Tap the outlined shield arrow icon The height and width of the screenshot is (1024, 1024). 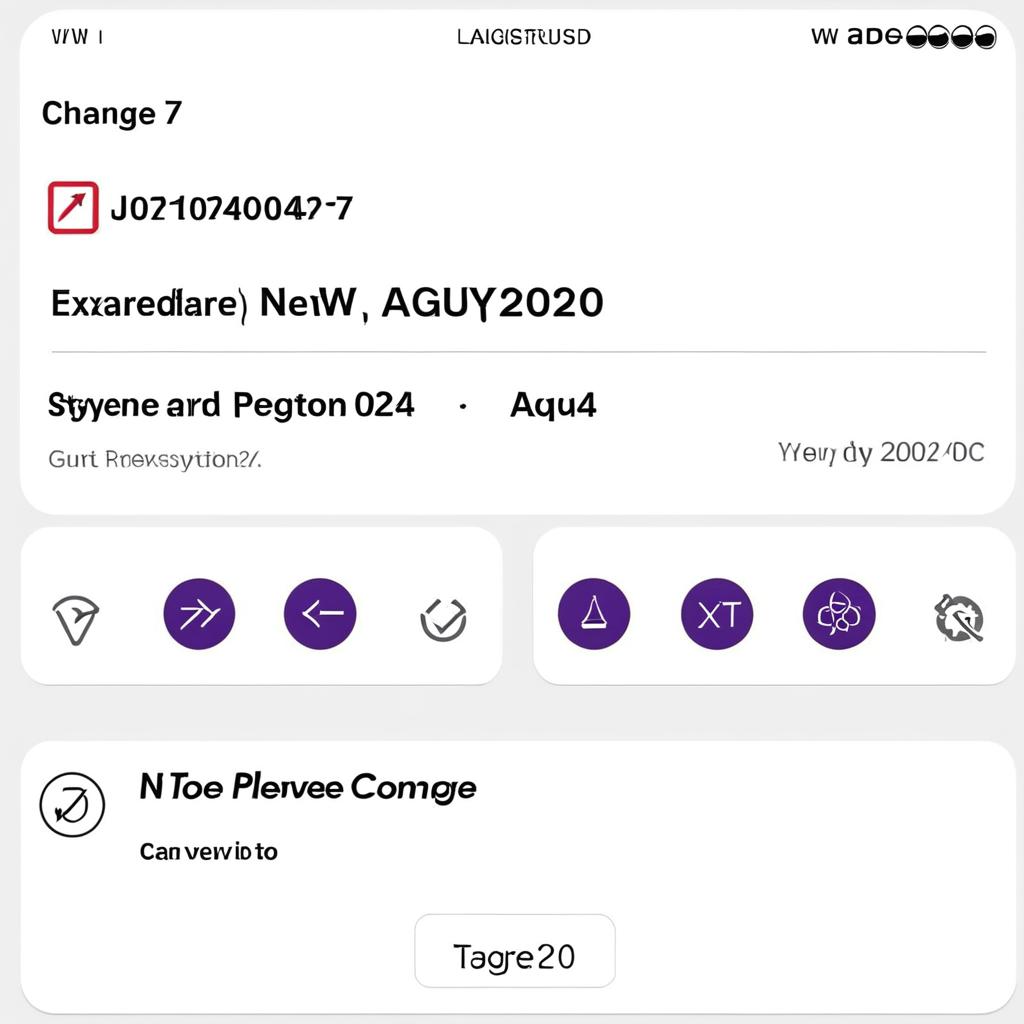(75, 618)
